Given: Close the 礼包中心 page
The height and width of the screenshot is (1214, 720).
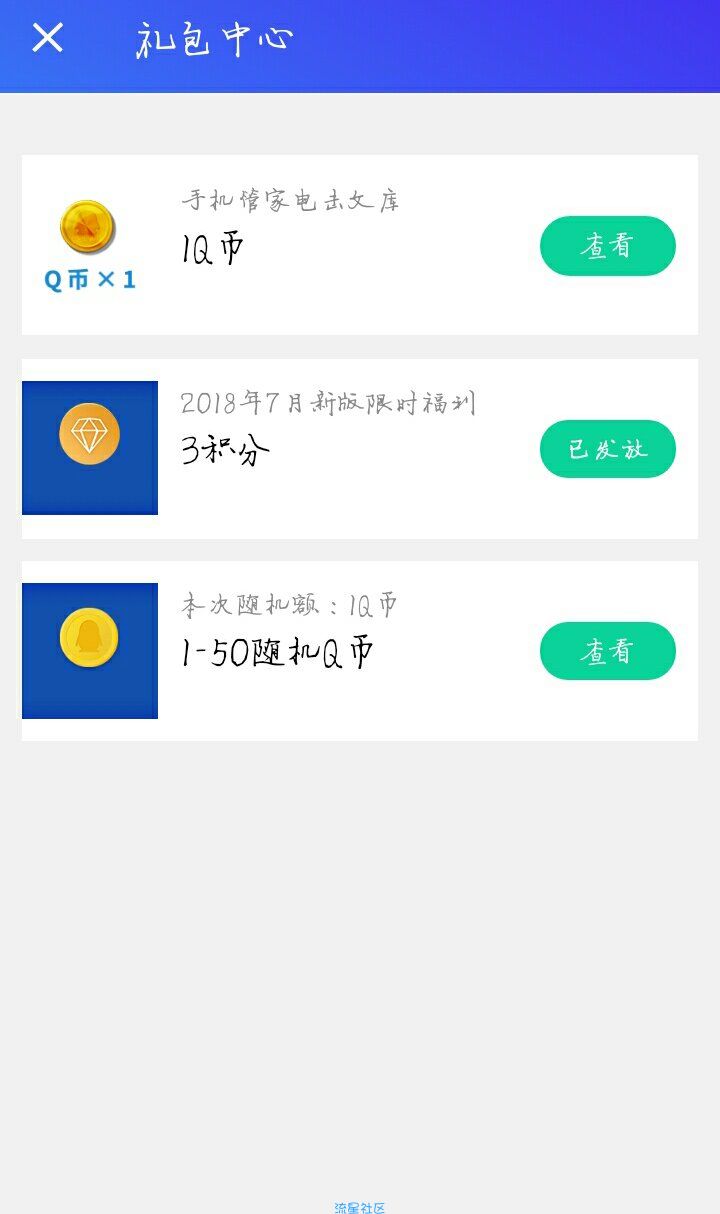Looking at the screenshot, I should click(47, 38).
